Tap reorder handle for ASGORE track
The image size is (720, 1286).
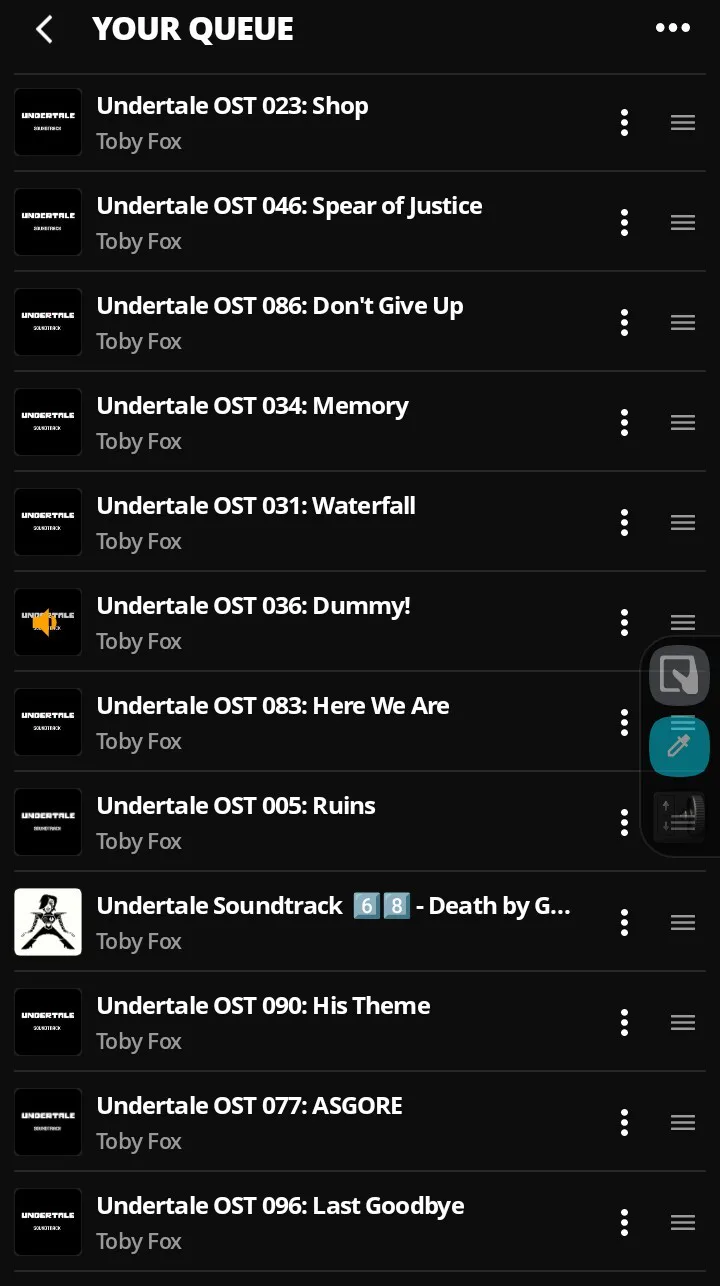683,1122
